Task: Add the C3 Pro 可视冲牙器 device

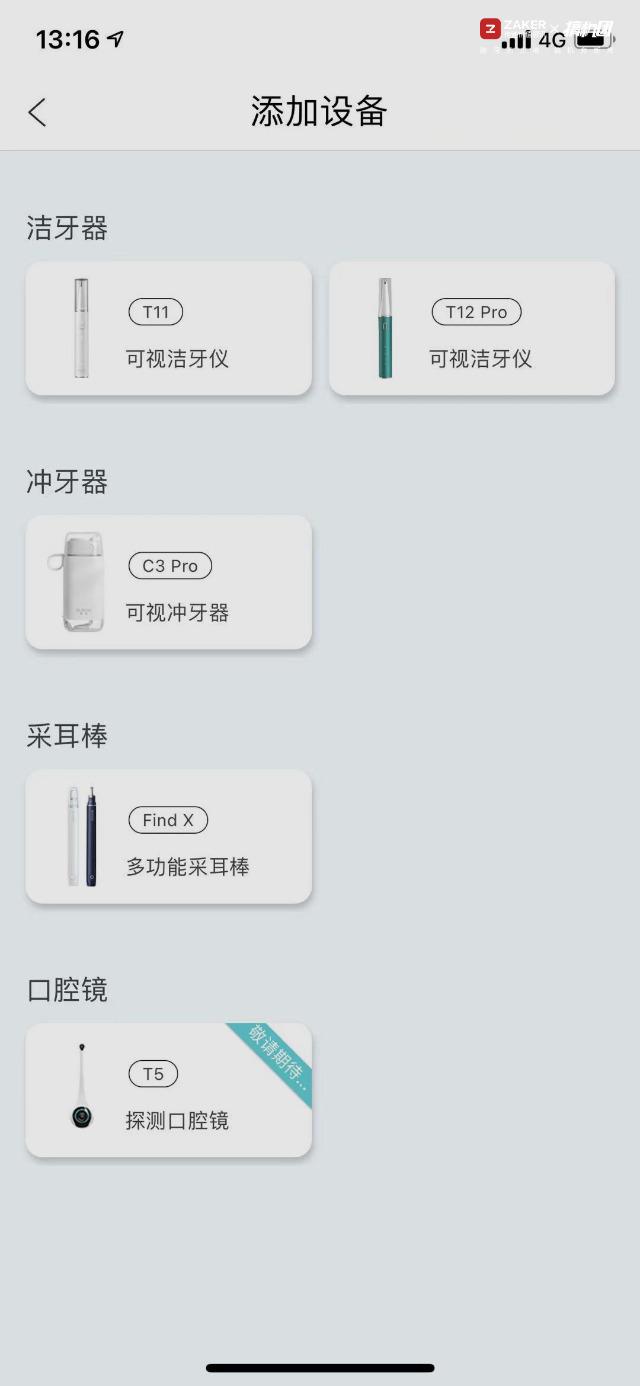Action: coord(168,583)
